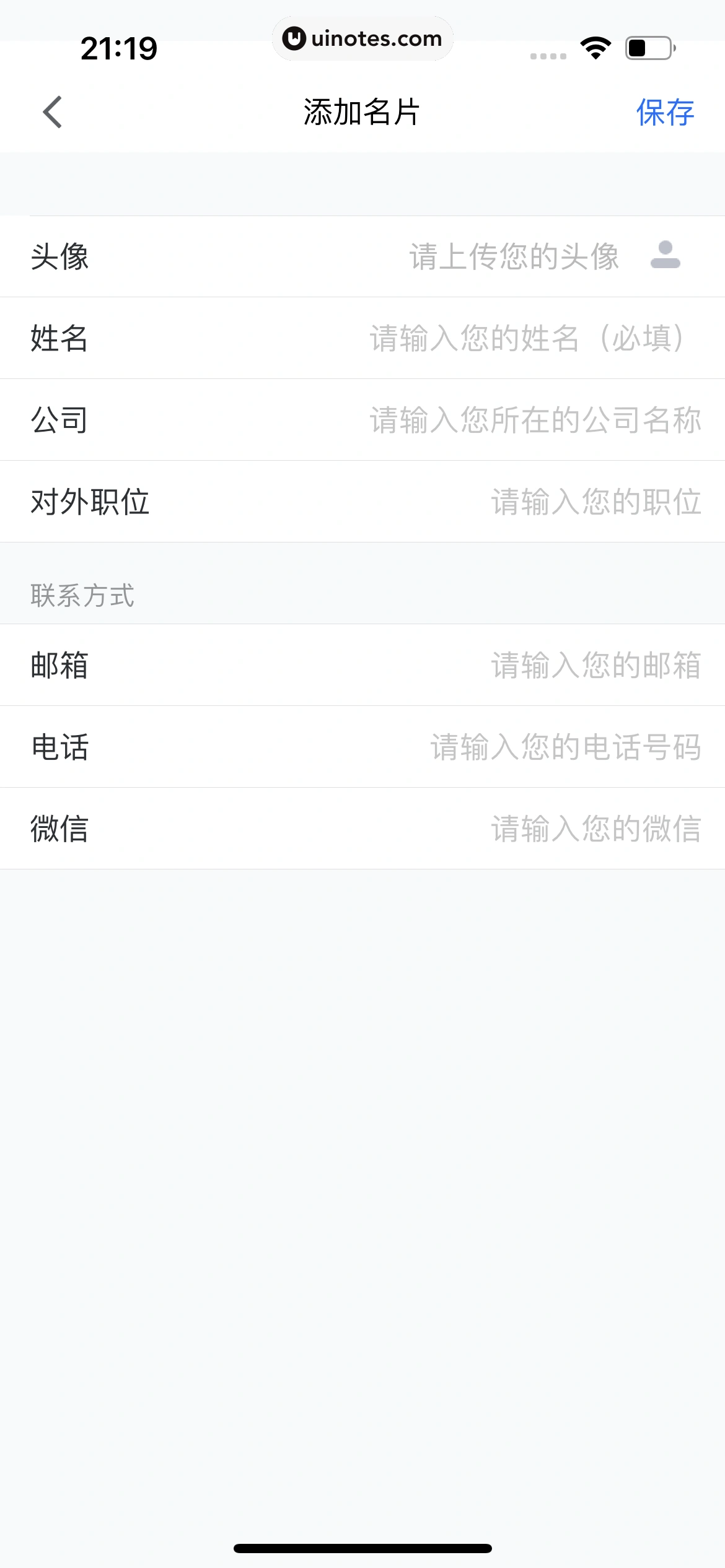This screenshot has height=1568, width=725.
Task: Tap the 邮箱 email input field
Action: pyautogui.click(x=595, y=665)
